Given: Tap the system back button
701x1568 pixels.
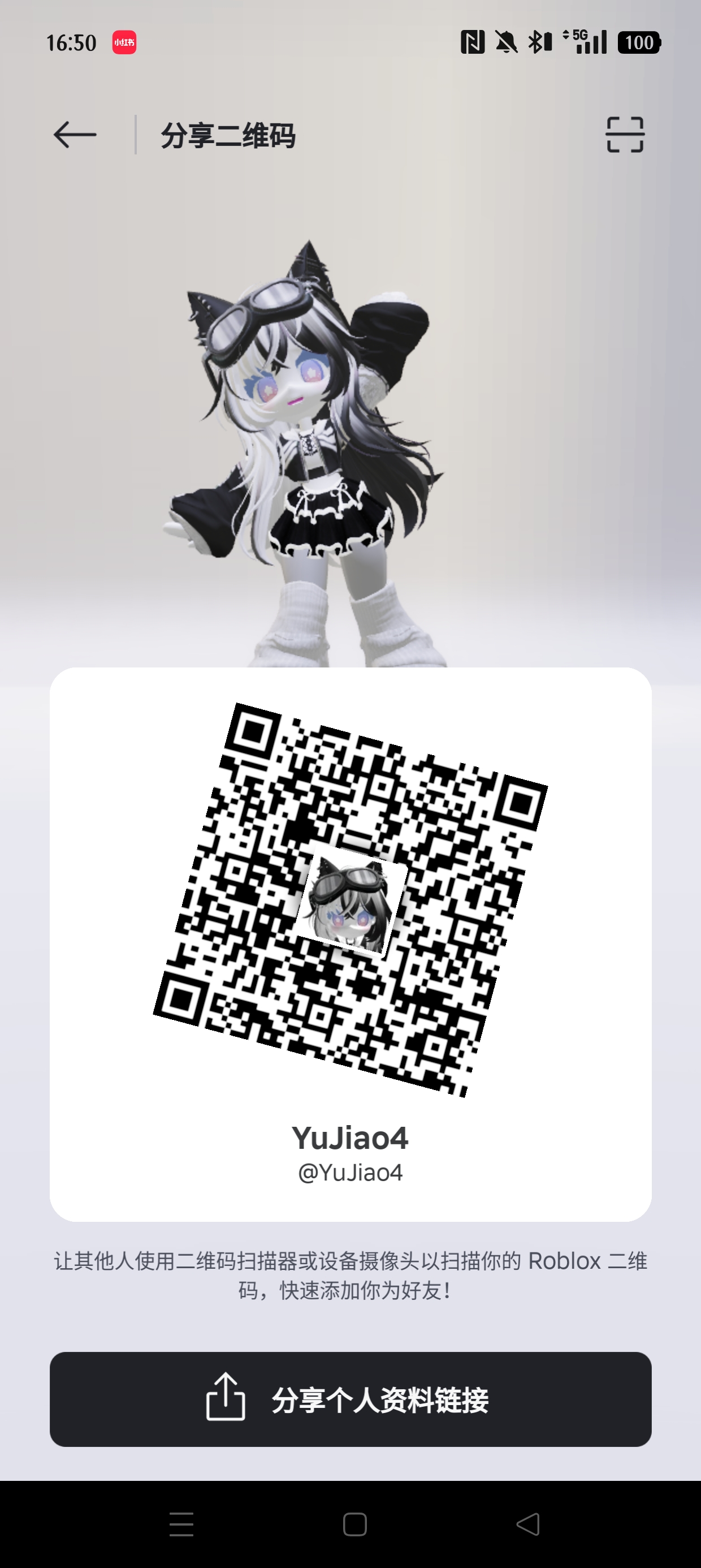Looking at the screenshot, I should 527,1524.
